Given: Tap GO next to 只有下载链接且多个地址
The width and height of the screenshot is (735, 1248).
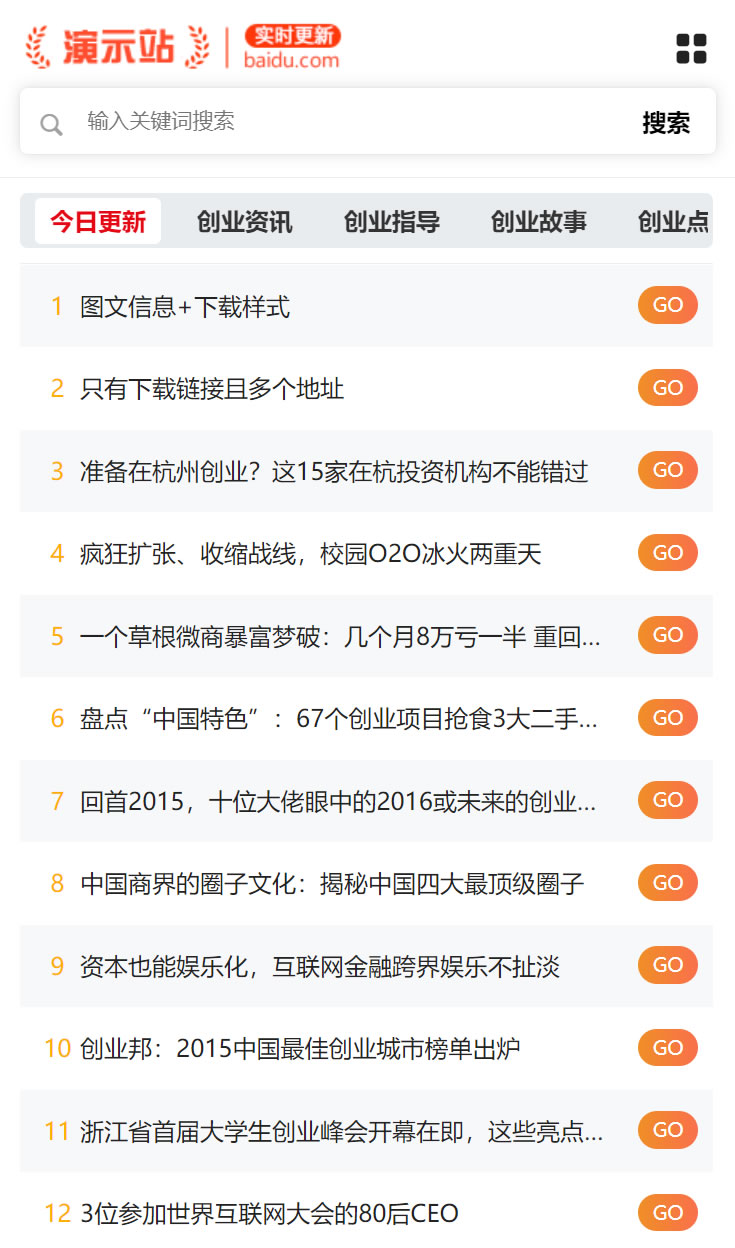Looking at the screenshot, I should 668,388.
